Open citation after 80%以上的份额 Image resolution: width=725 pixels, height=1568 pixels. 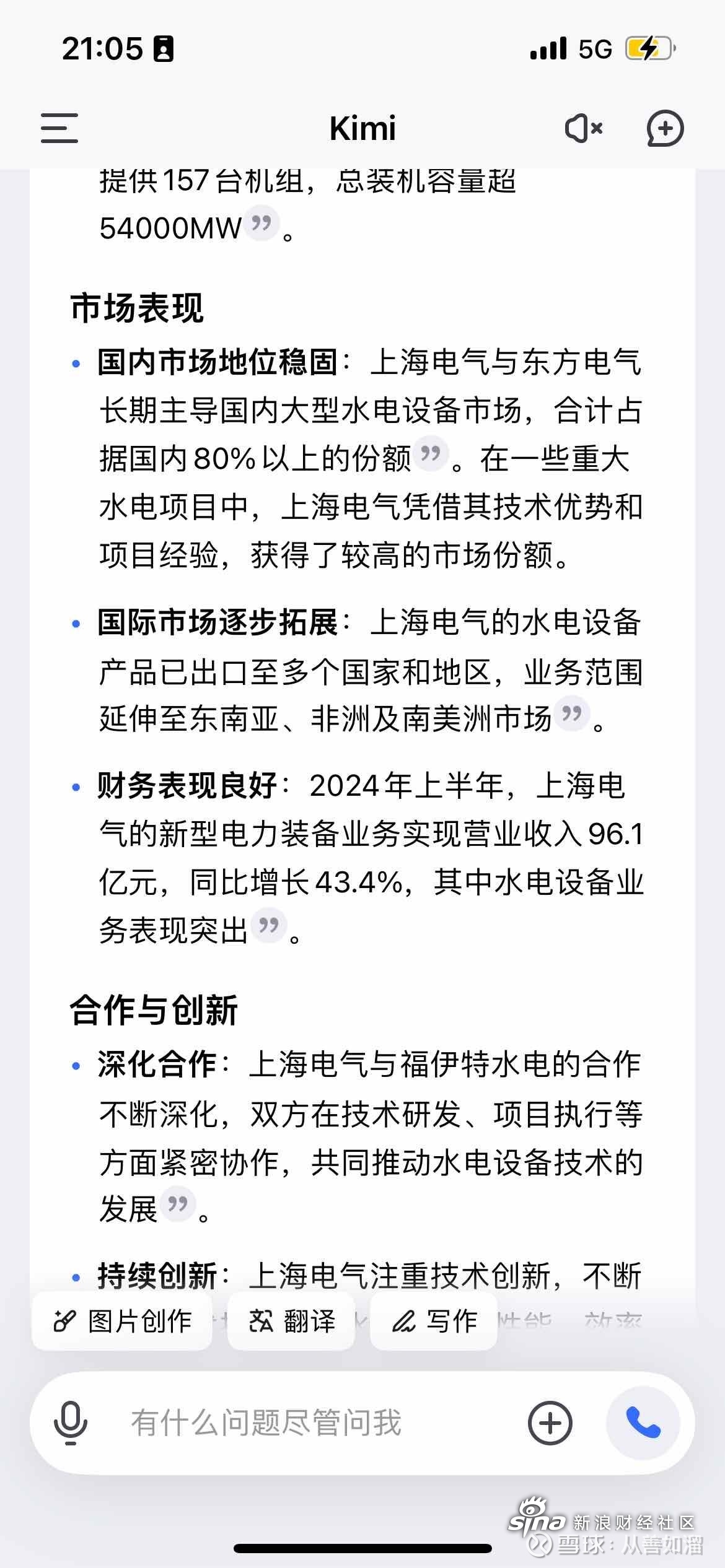tap(431, 454)
